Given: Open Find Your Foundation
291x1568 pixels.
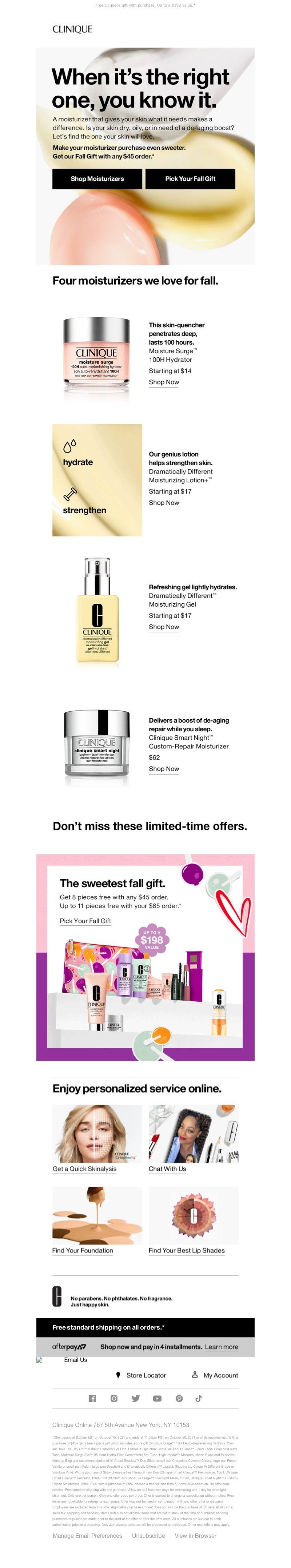Looking at the screenshot, I should (83, 1250).
